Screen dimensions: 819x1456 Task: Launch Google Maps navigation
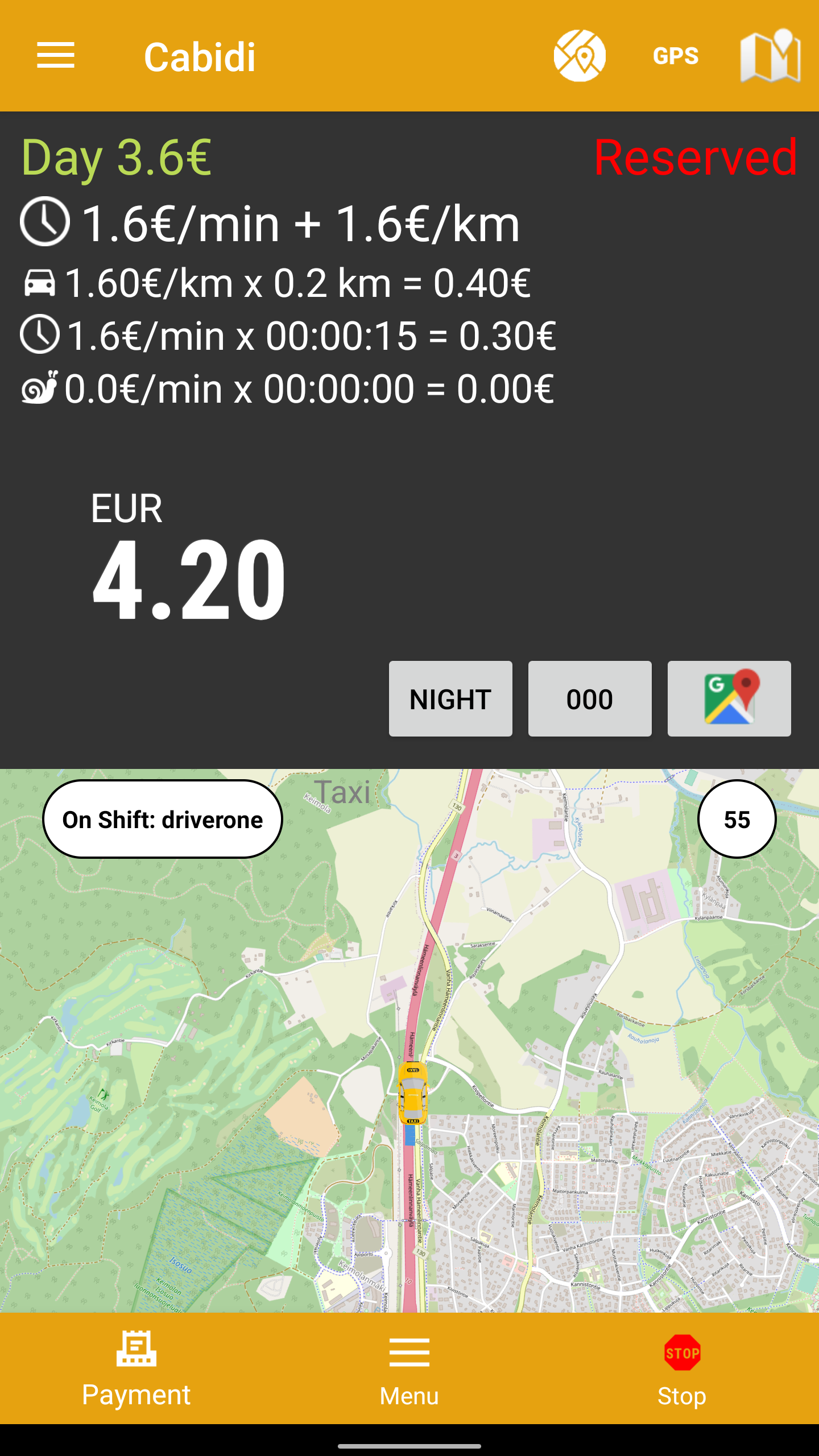(729, 698)
